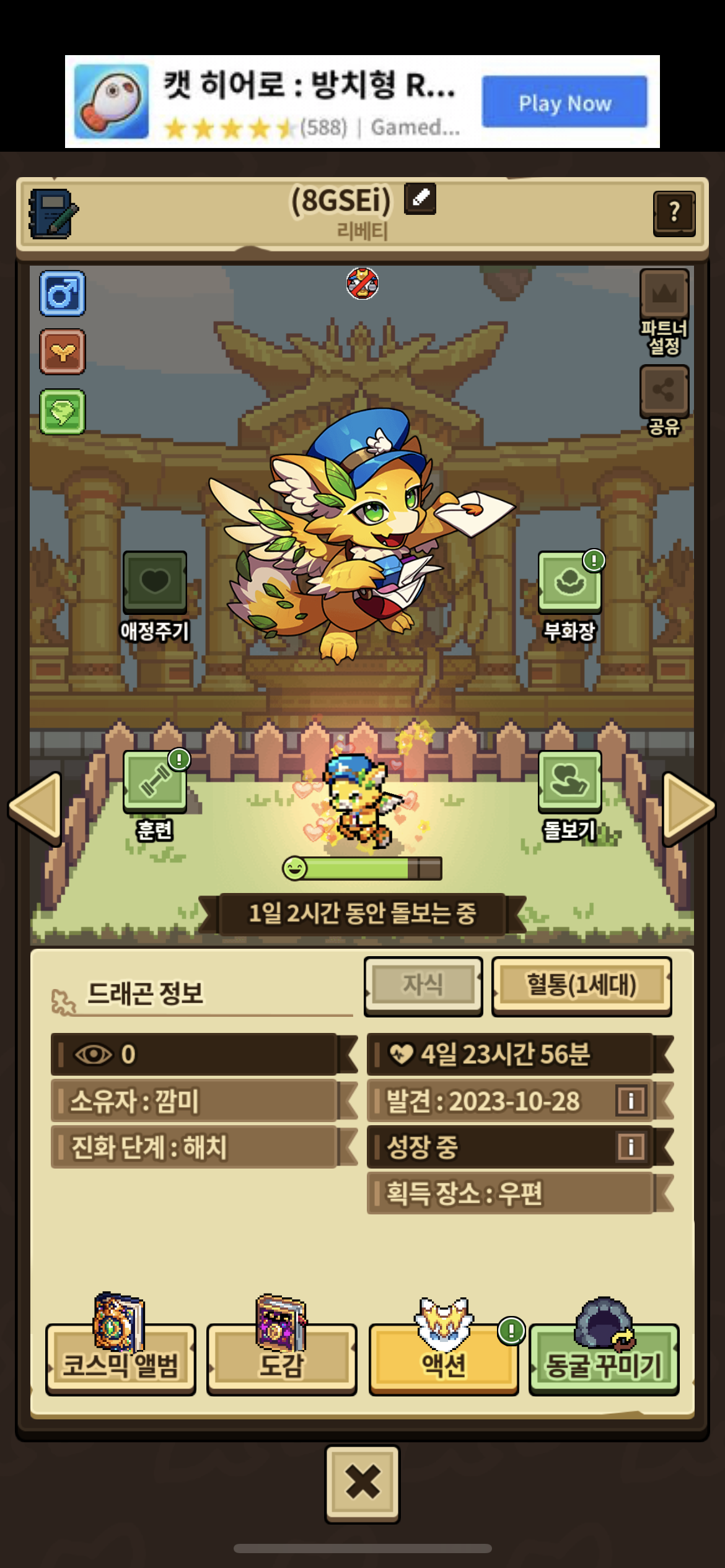Open the notebook memo icon
The width and height of the screenshot is (725, 1568).
click(x=53, y=214)
